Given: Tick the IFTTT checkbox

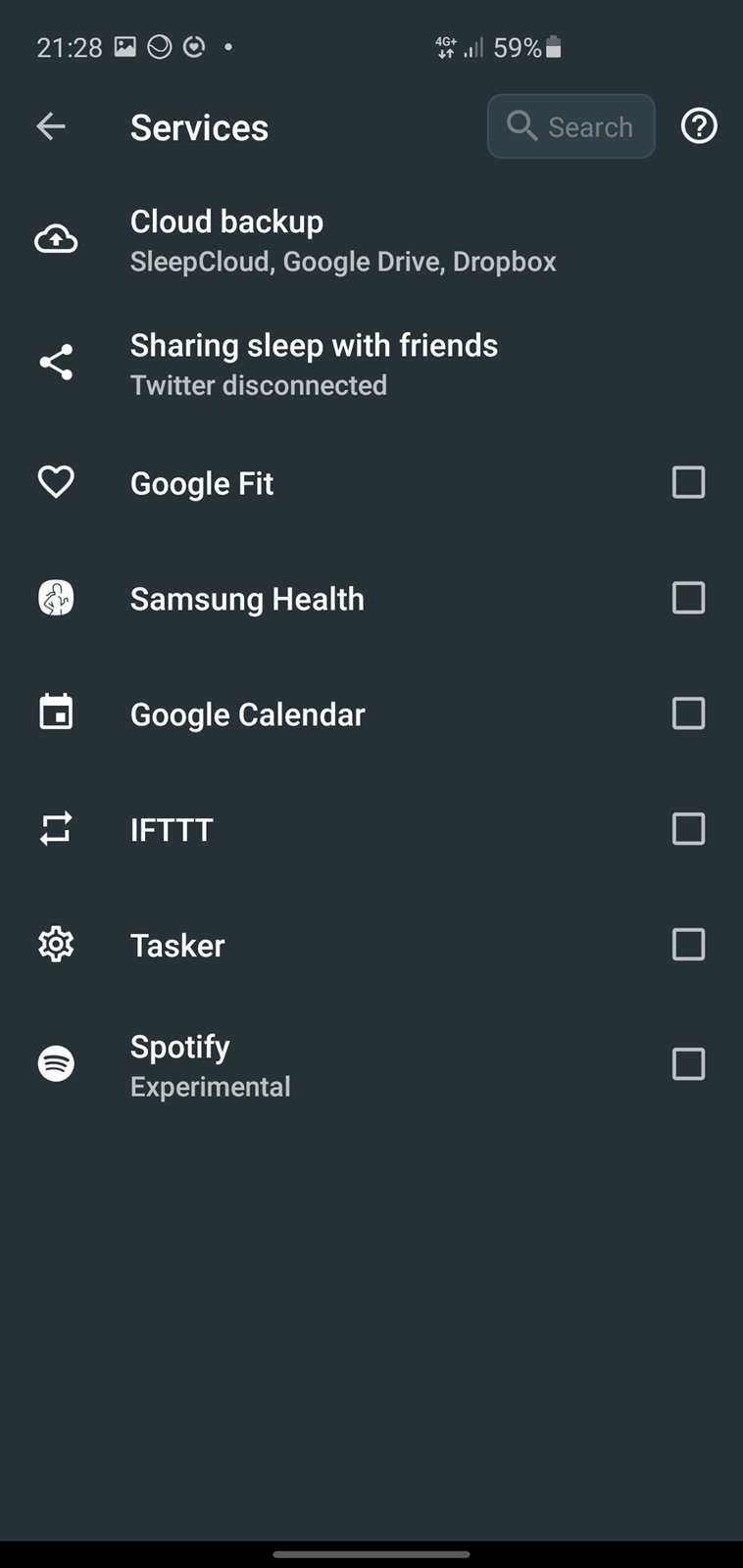Looking at the screenshot, I should 688,829.
